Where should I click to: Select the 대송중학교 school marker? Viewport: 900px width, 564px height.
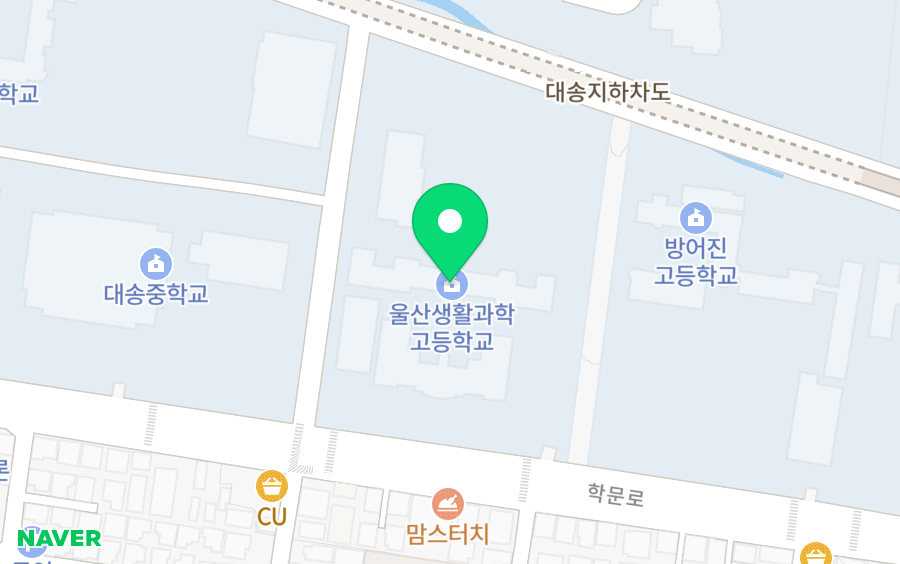(x=156, y=264)
